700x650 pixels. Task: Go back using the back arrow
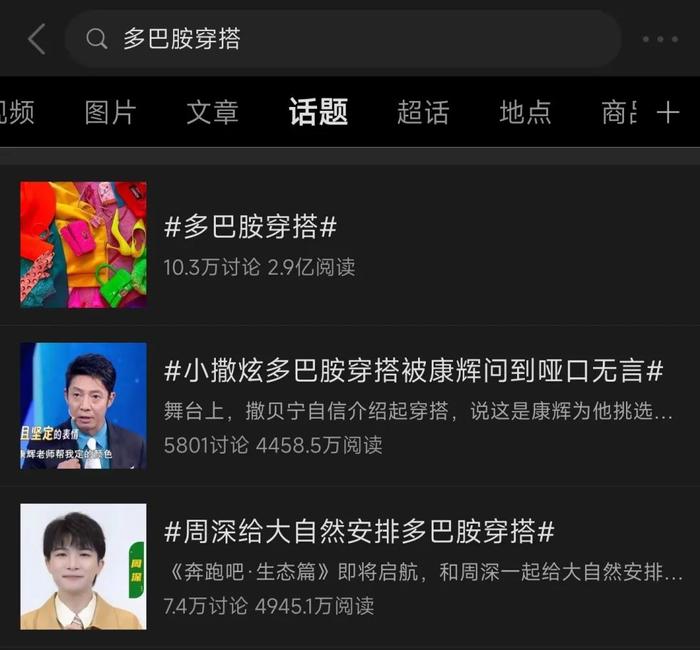(37, 39)
